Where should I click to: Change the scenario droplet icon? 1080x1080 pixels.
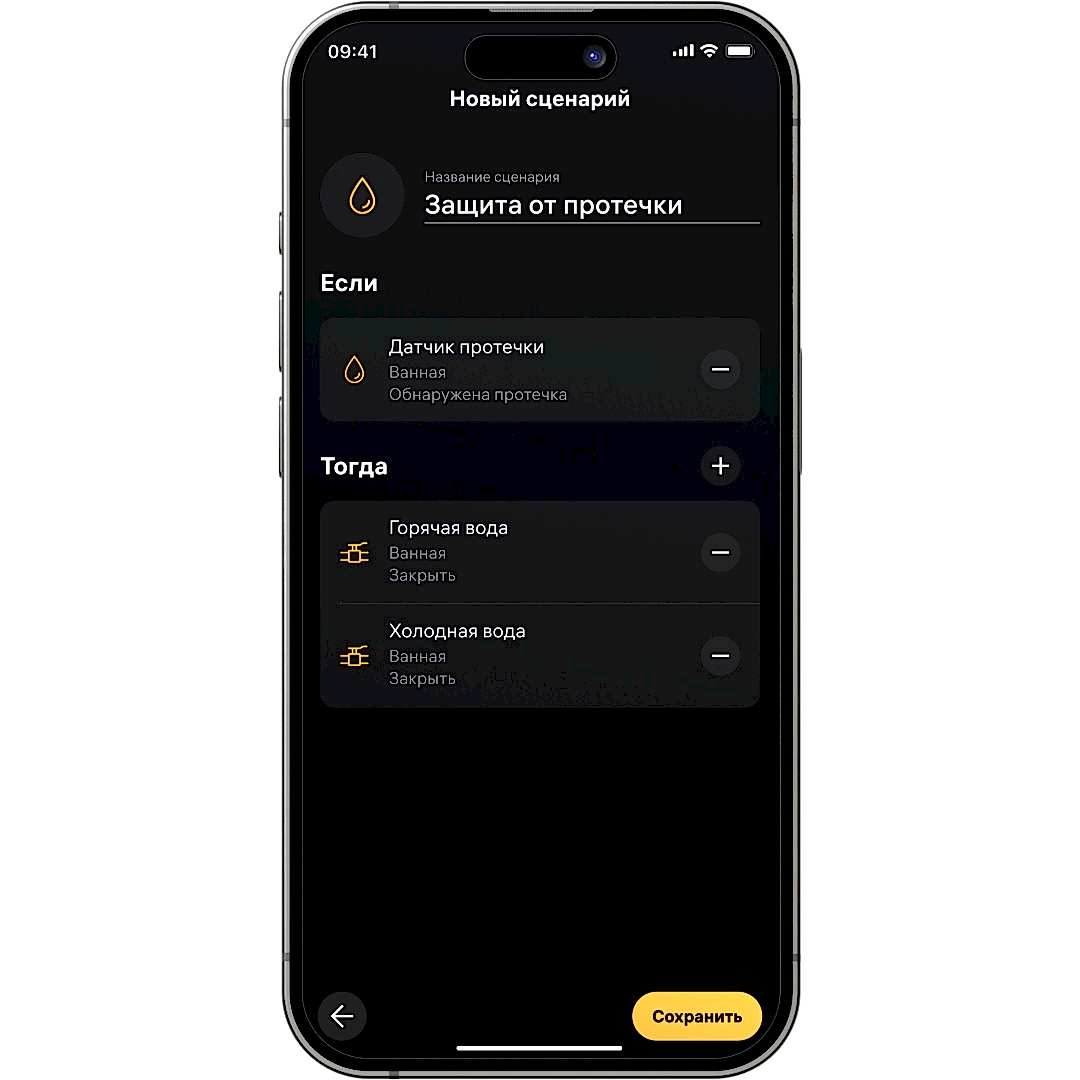362,196
